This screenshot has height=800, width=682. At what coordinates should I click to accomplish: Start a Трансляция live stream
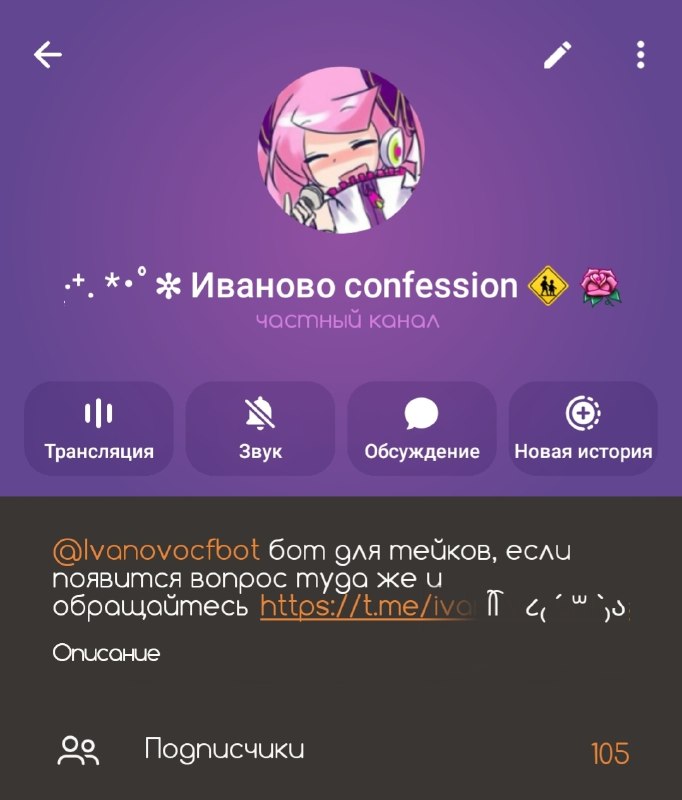pos(99,429)
